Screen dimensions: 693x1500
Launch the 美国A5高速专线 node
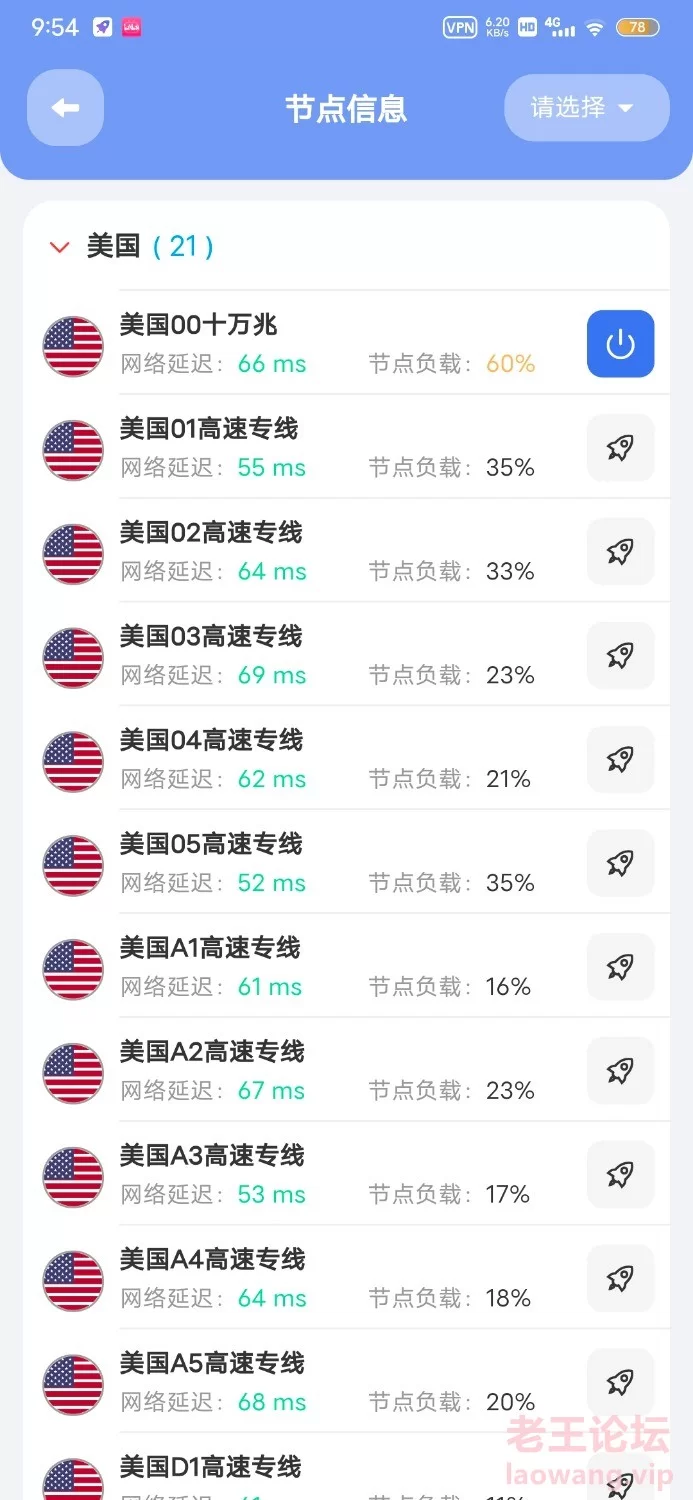tap(620, 1384)
